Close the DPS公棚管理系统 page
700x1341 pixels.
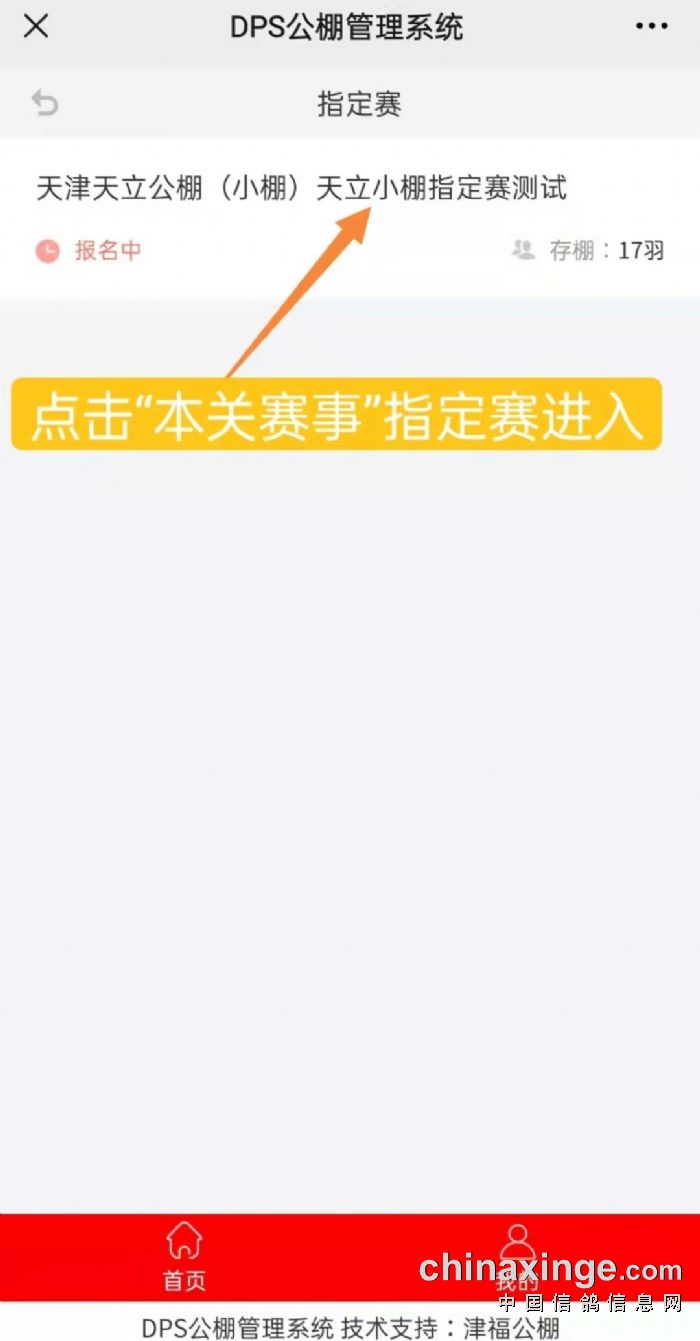pyautogui.click(x=36, y=27)
